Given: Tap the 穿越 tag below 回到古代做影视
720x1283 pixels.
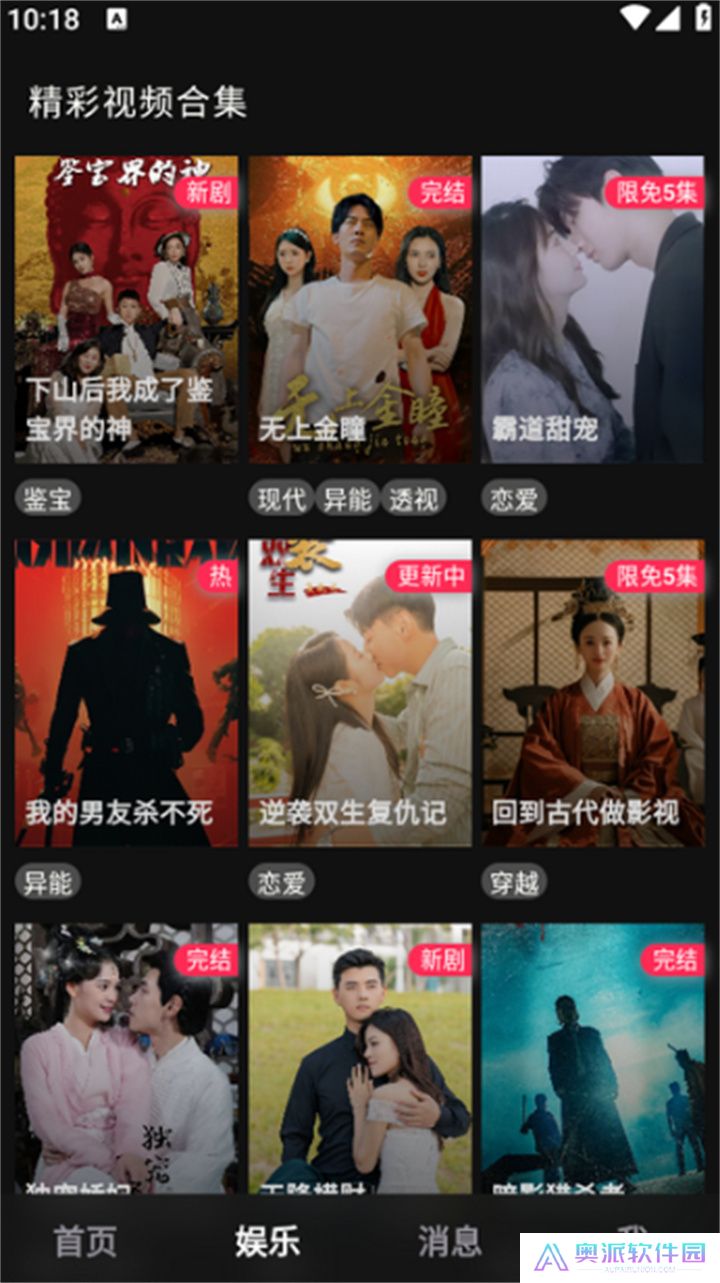Looking at the screenshot, I should coord(513,882).
